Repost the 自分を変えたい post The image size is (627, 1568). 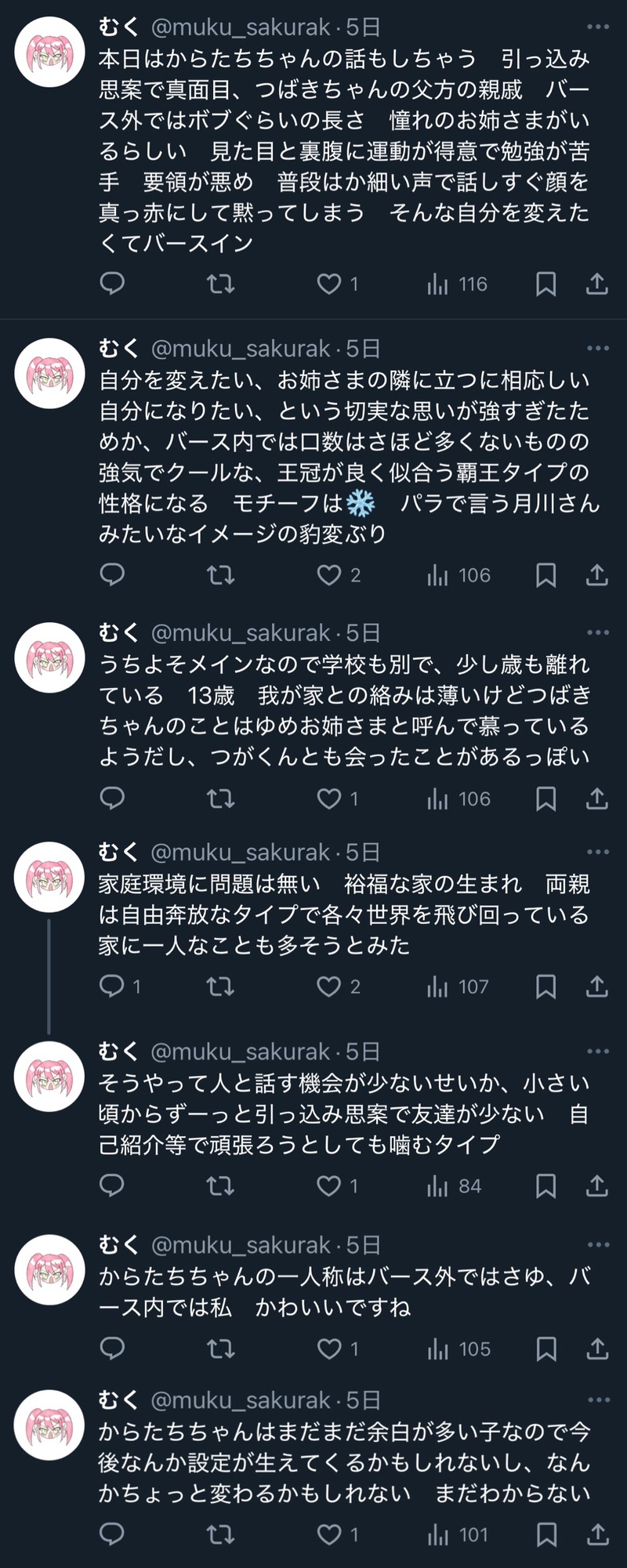click(x=220, y=575)
